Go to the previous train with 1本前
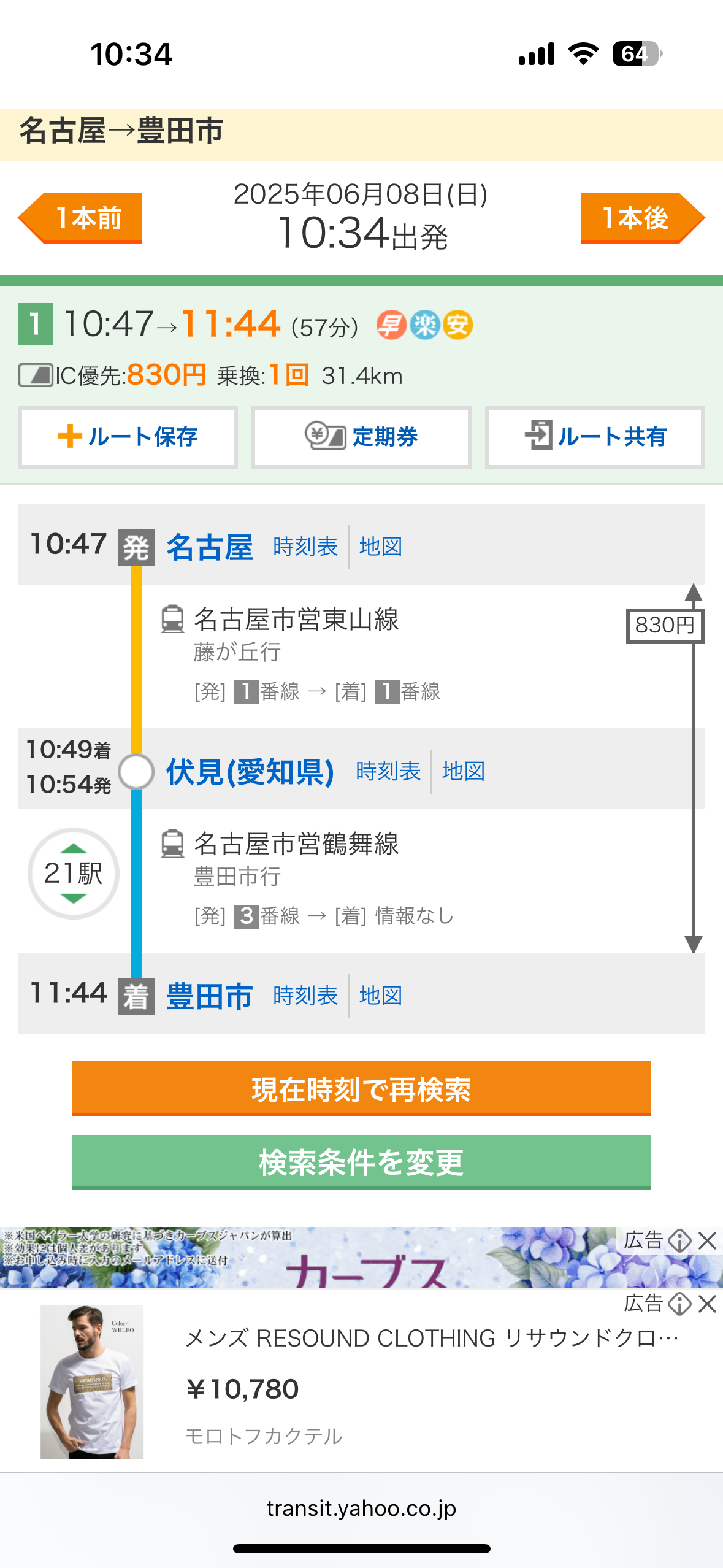Screen dimensions: 723x1568 tap(80, 218)
